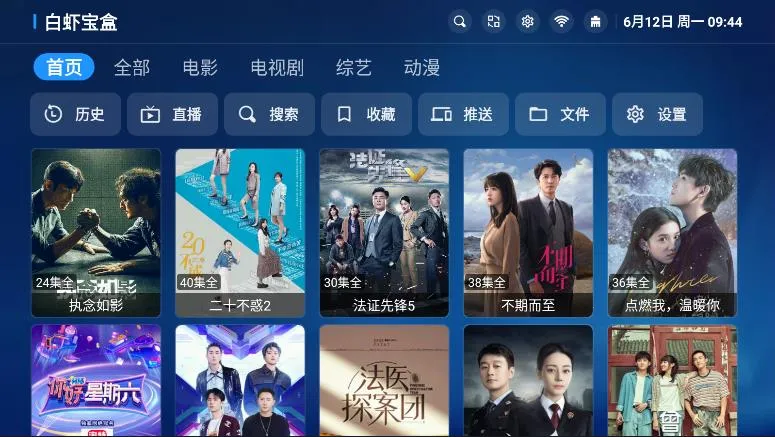Open the show 法证先锋5

pos(384,232)
